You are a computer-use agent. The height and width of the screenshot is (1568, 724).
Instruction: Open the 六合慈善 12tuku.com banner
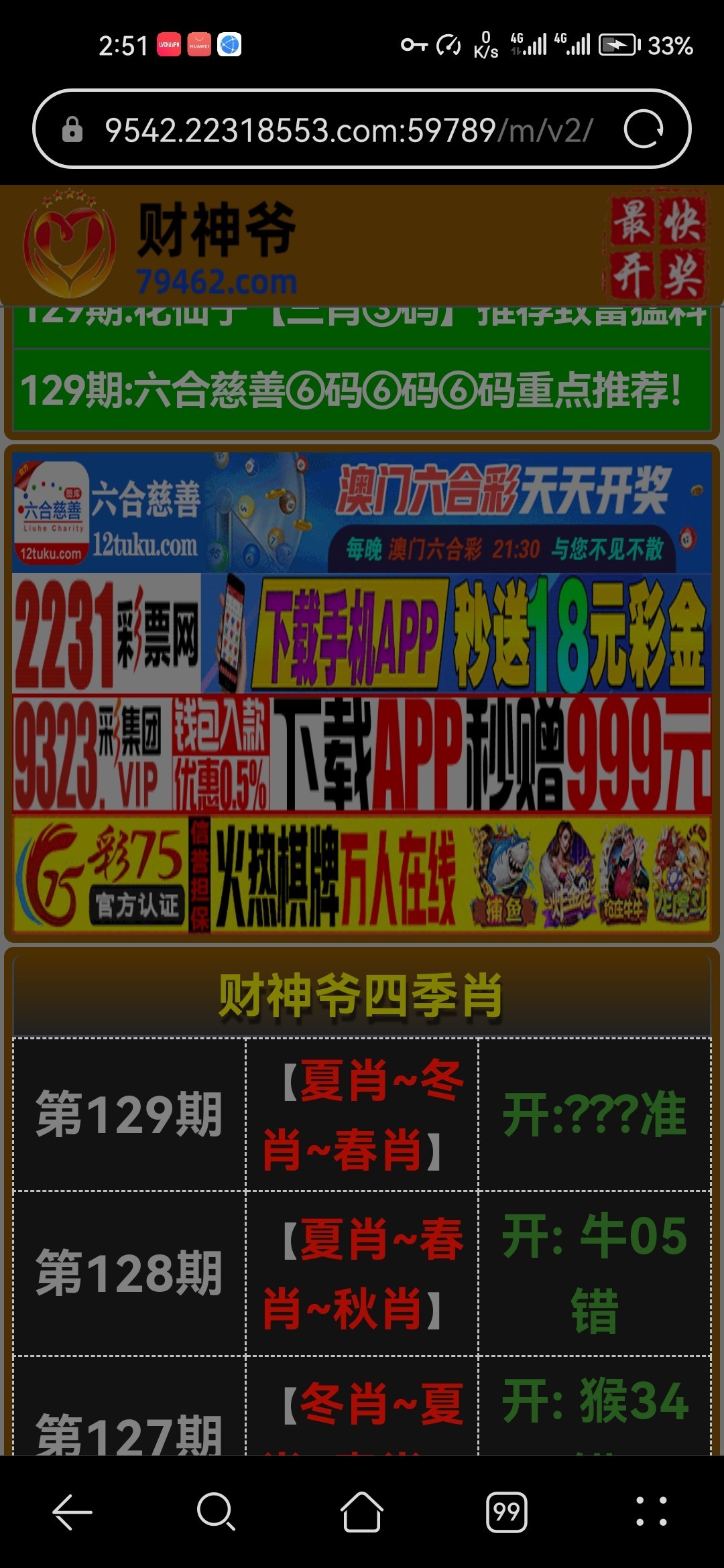click(x=362, y=513)
